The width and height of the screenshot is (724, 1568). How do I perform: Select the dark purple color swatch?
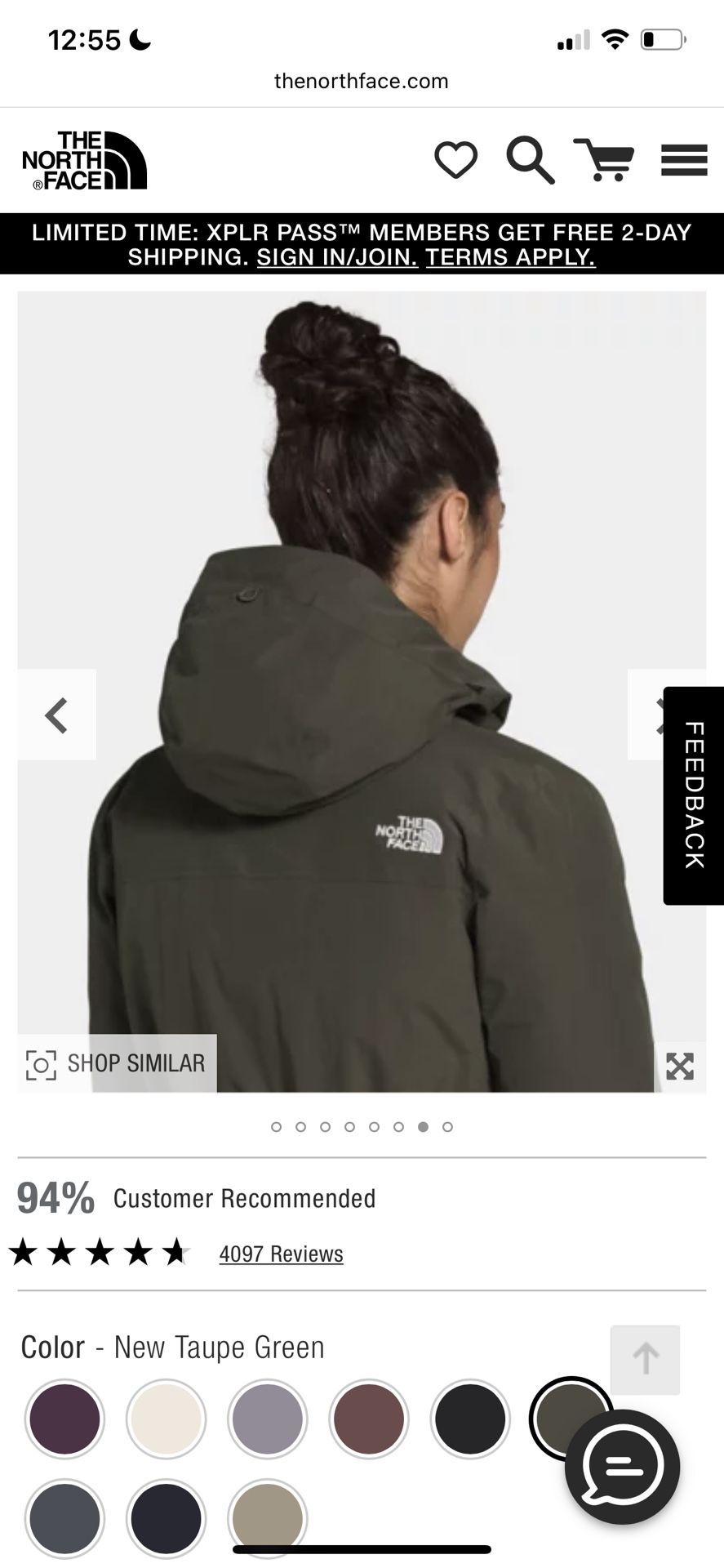(64, 1419)
